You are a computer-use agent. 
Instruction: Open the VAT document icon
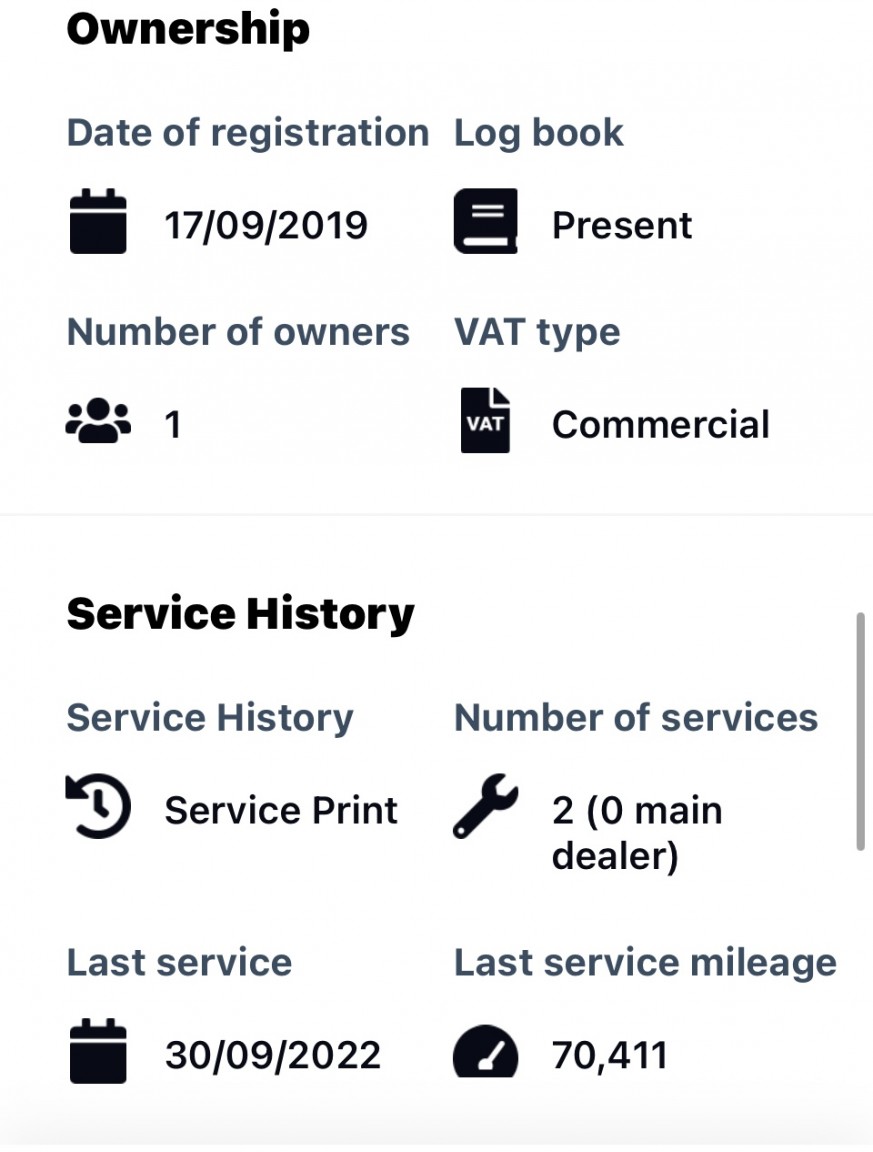point(485,422)
